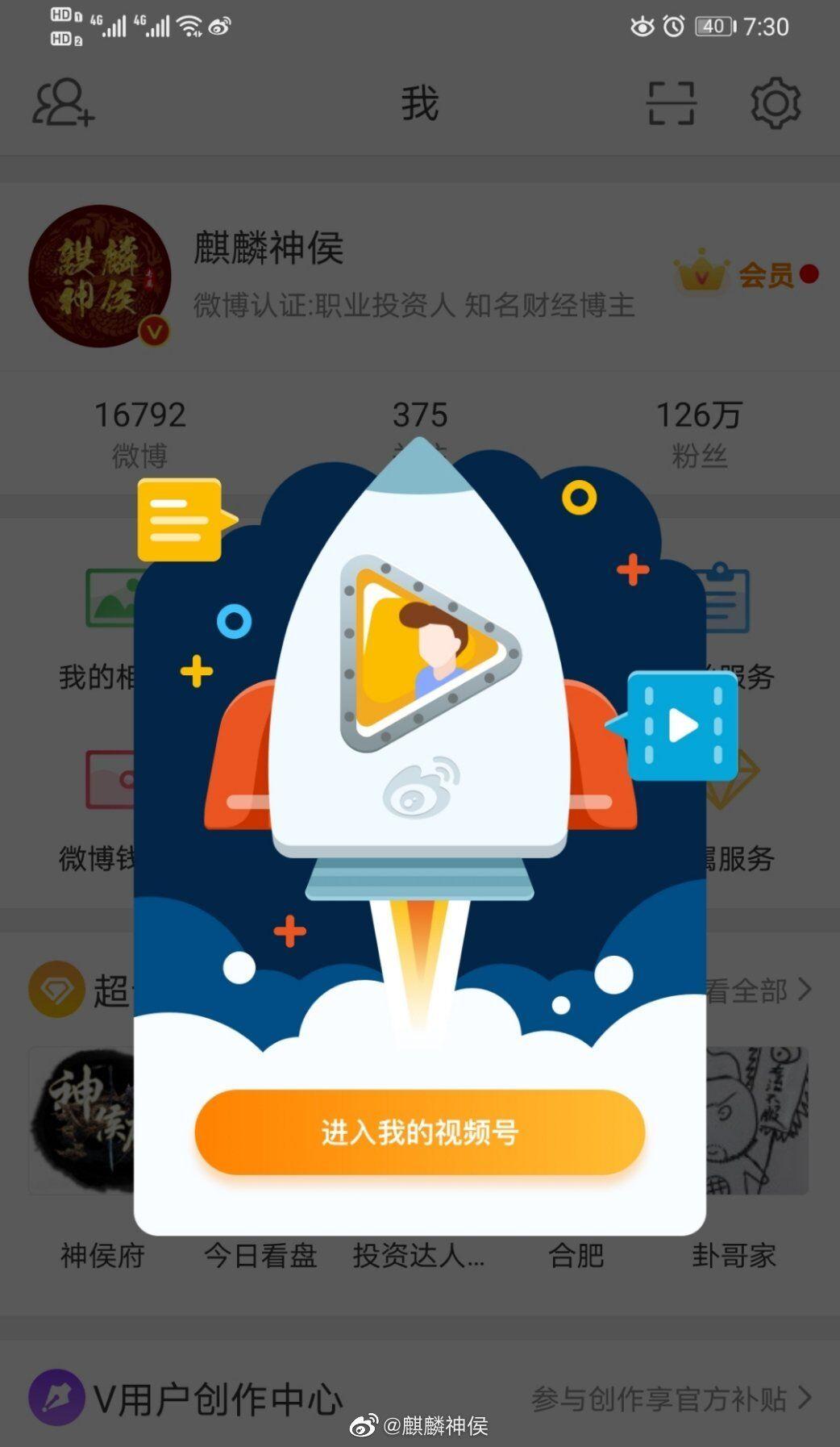
Task: Tap 进入我的视频号 button
Action: click(x=419, y=1132)
